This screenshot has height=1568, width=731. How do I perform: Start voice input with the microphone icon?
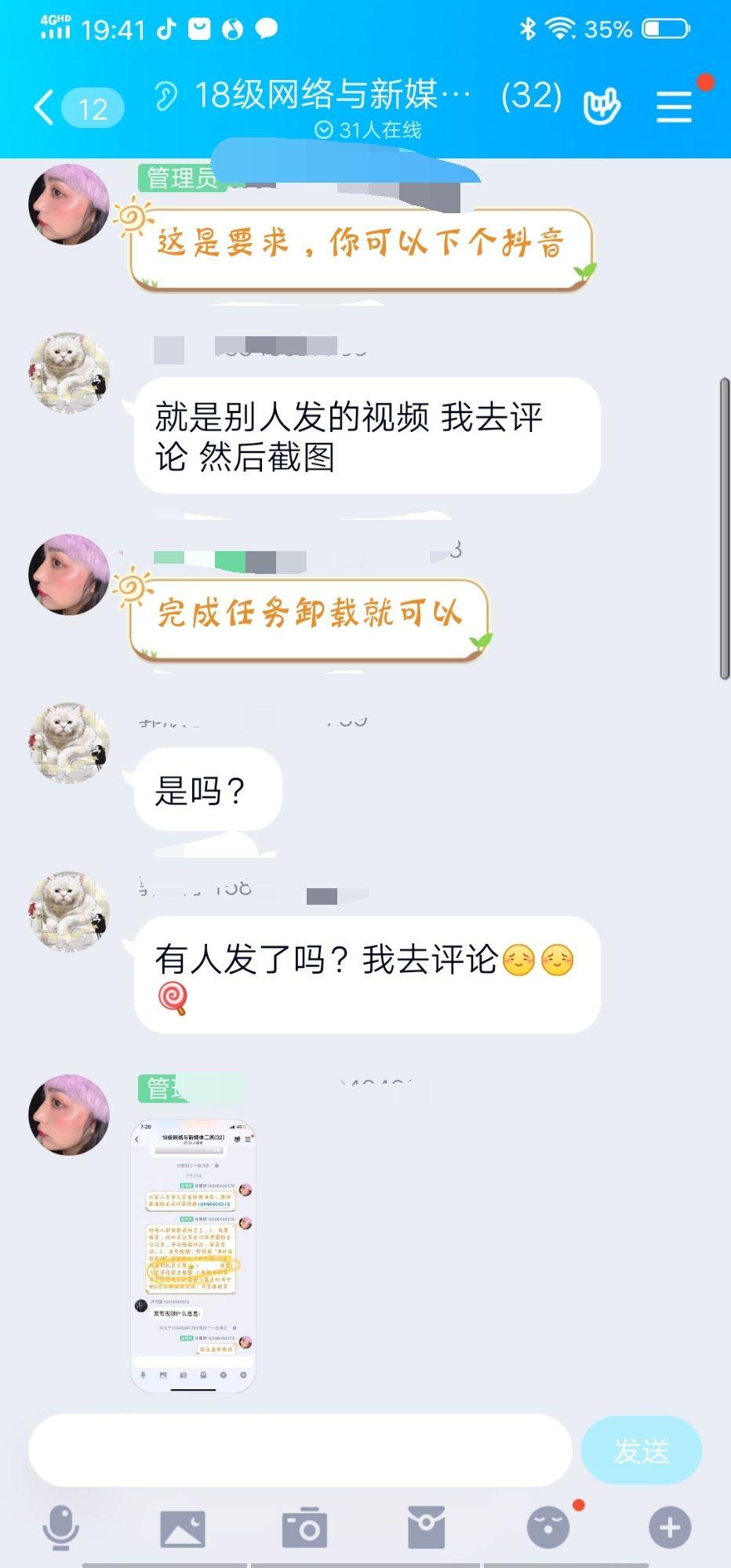(x=60, y=1527)
